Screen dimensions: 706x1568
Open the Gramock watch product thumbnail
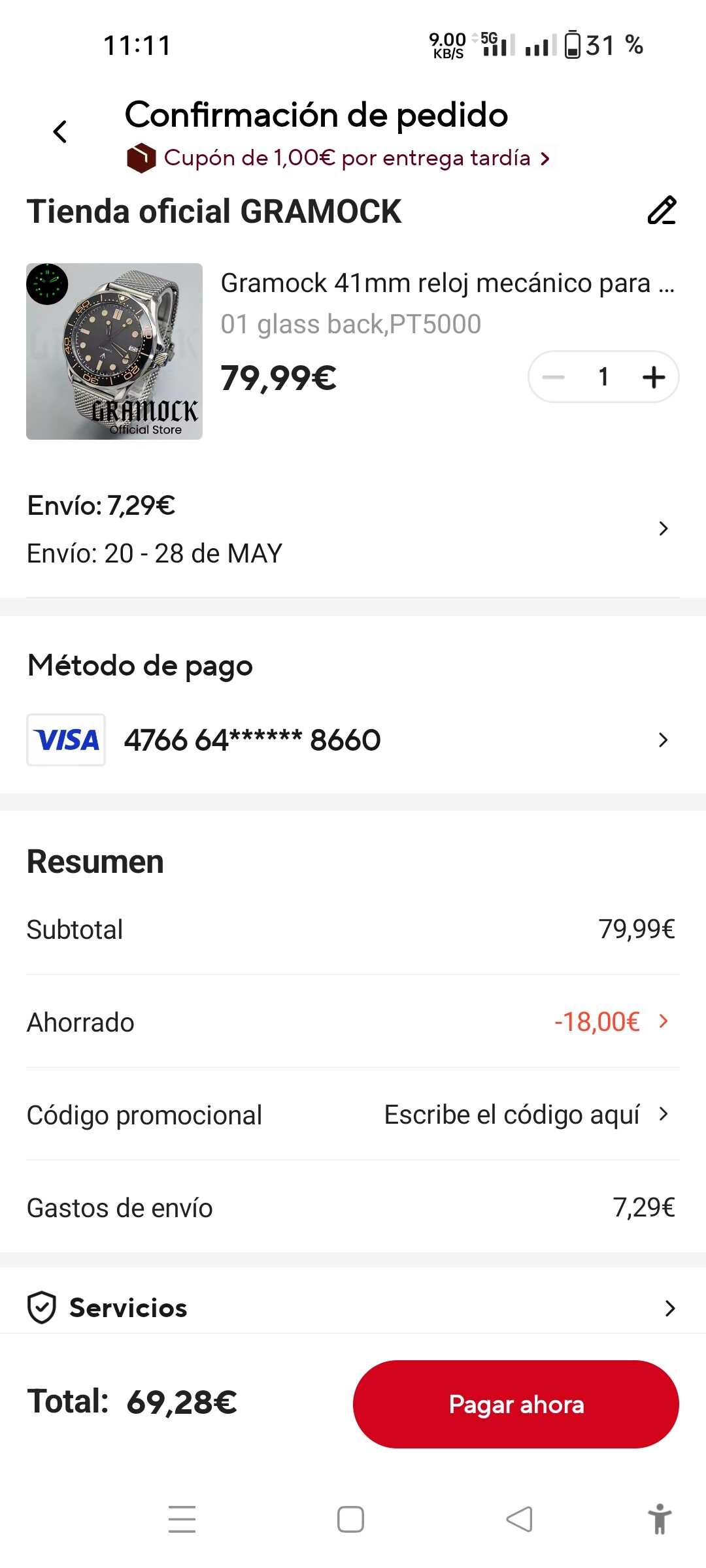pyautogui.click(x=114, y=351)
